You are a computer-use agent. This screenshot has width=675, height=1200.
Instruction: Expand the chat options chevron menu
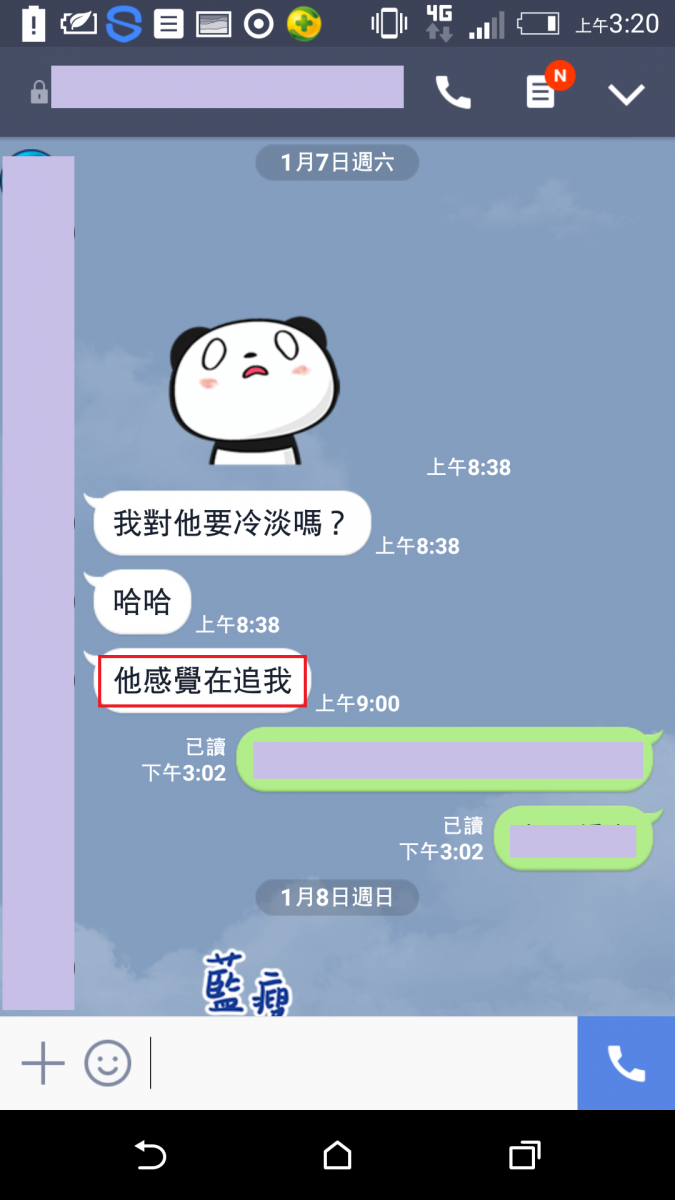(627, 94)
